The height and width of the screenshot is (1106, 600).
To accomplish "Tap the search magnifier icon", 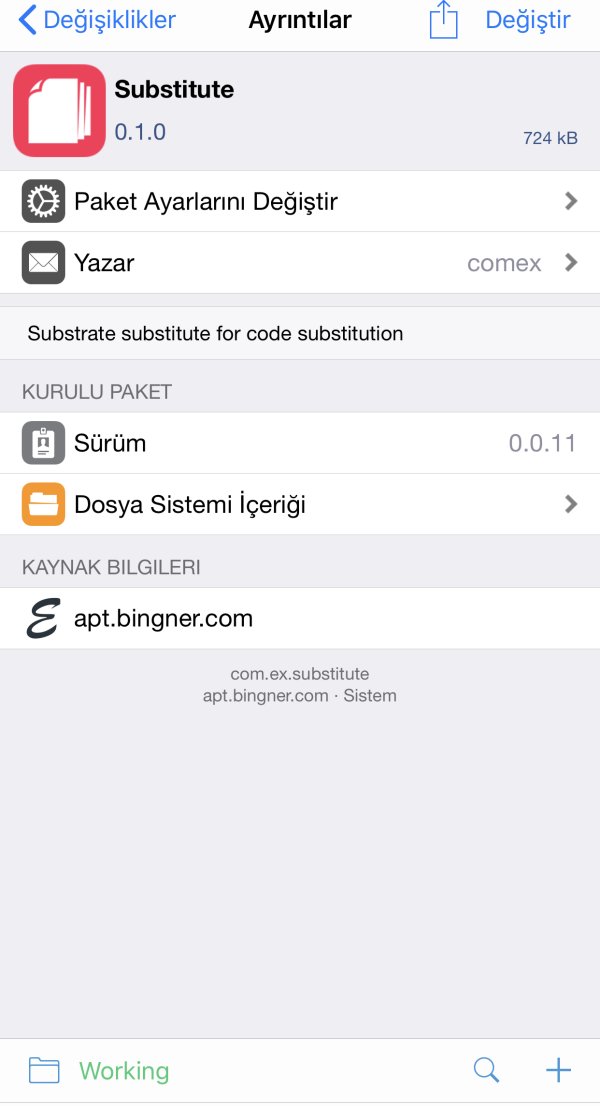I will pos(486,1070).
